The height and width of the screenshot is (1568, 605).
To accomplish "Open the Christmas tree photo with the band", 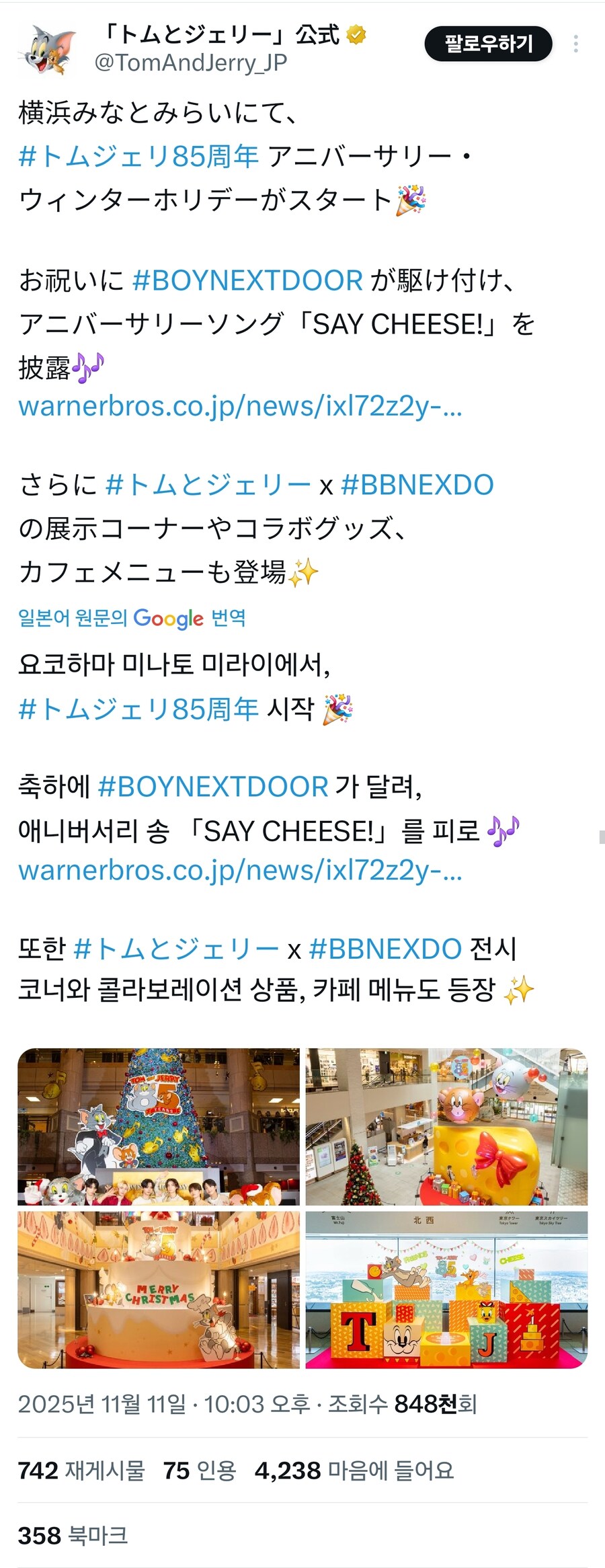I will [159, 1126].
